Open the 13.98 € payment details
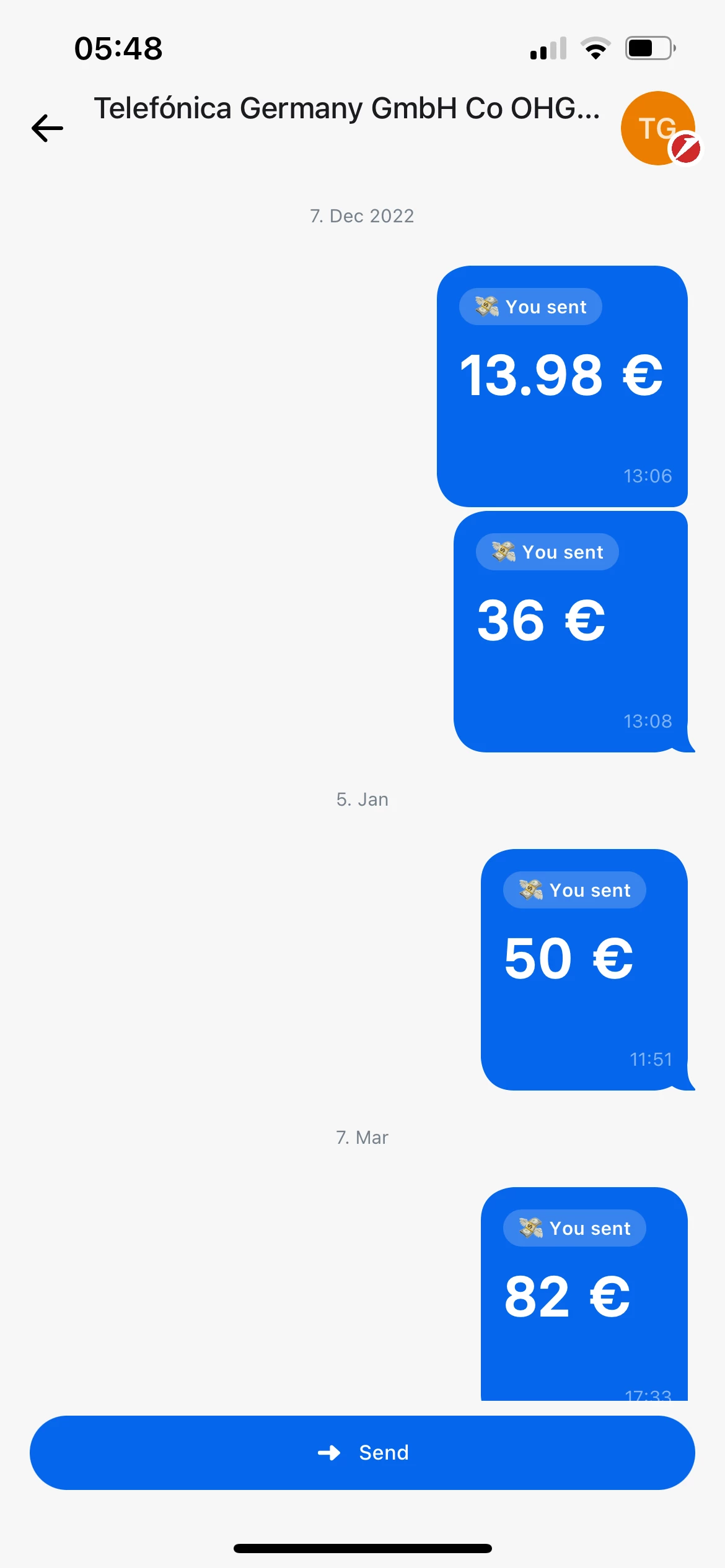 [562, 386]
